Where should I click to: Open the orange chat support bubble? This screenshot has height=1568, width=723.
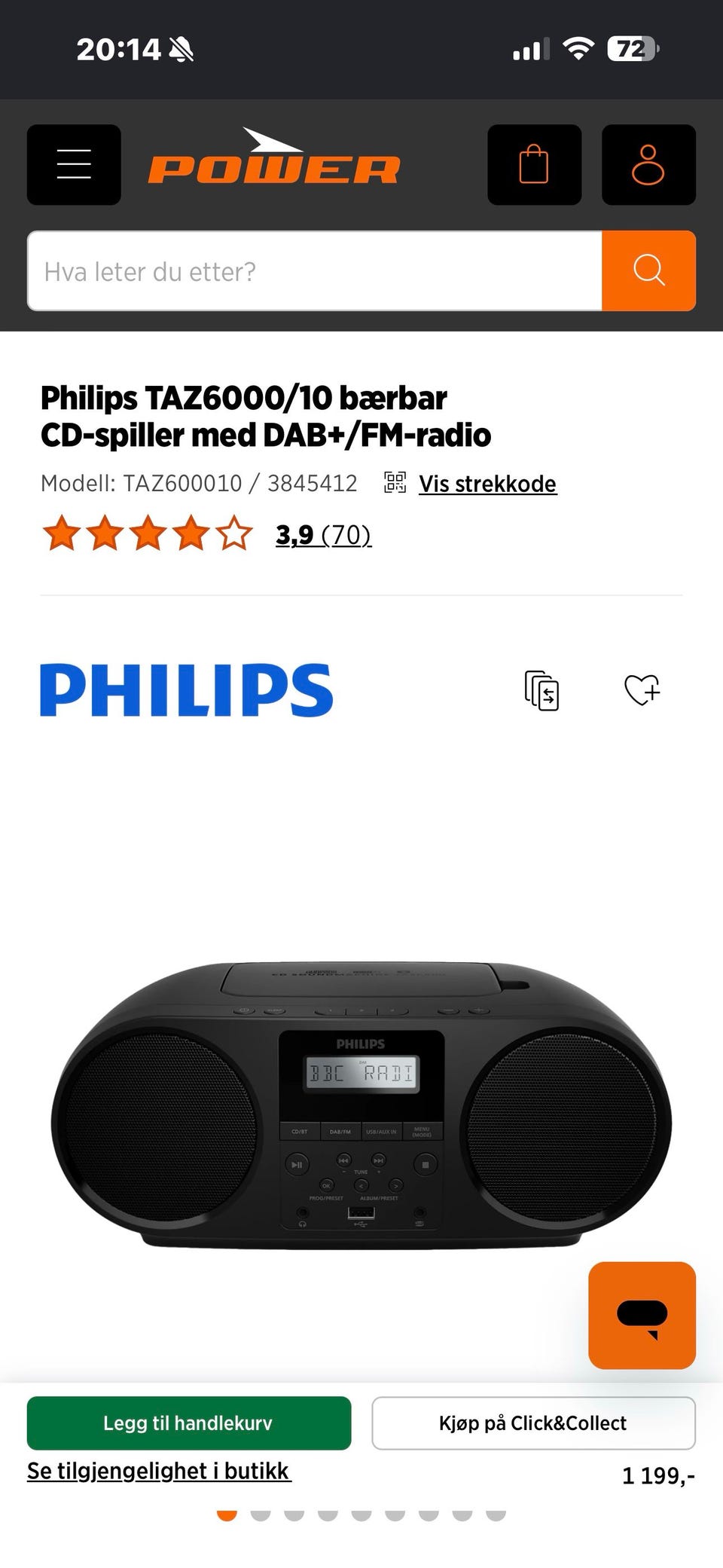(x=642, y=1316)
